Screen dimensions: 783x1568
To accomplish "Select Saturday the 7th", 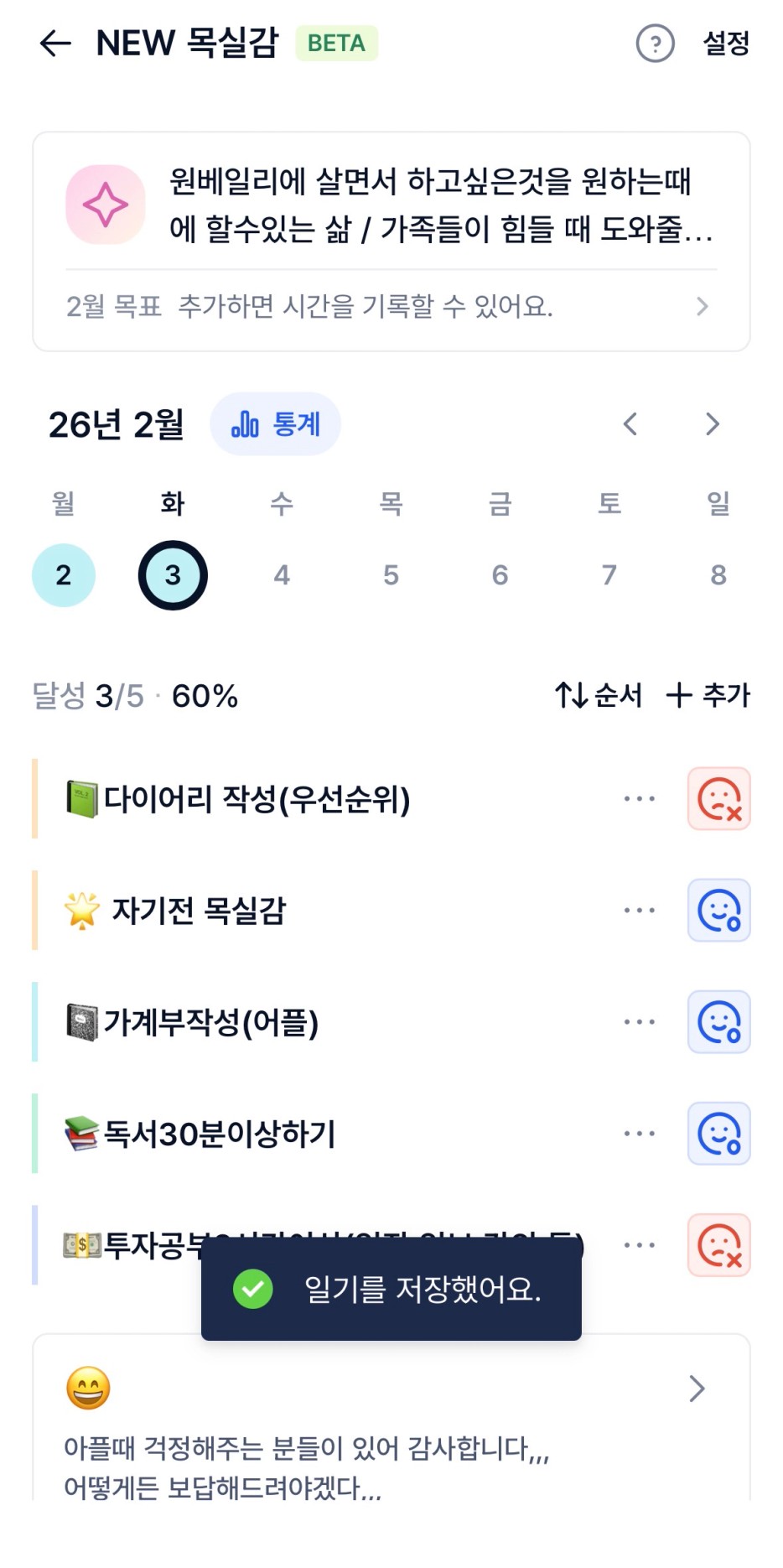I will click(609, 575).
